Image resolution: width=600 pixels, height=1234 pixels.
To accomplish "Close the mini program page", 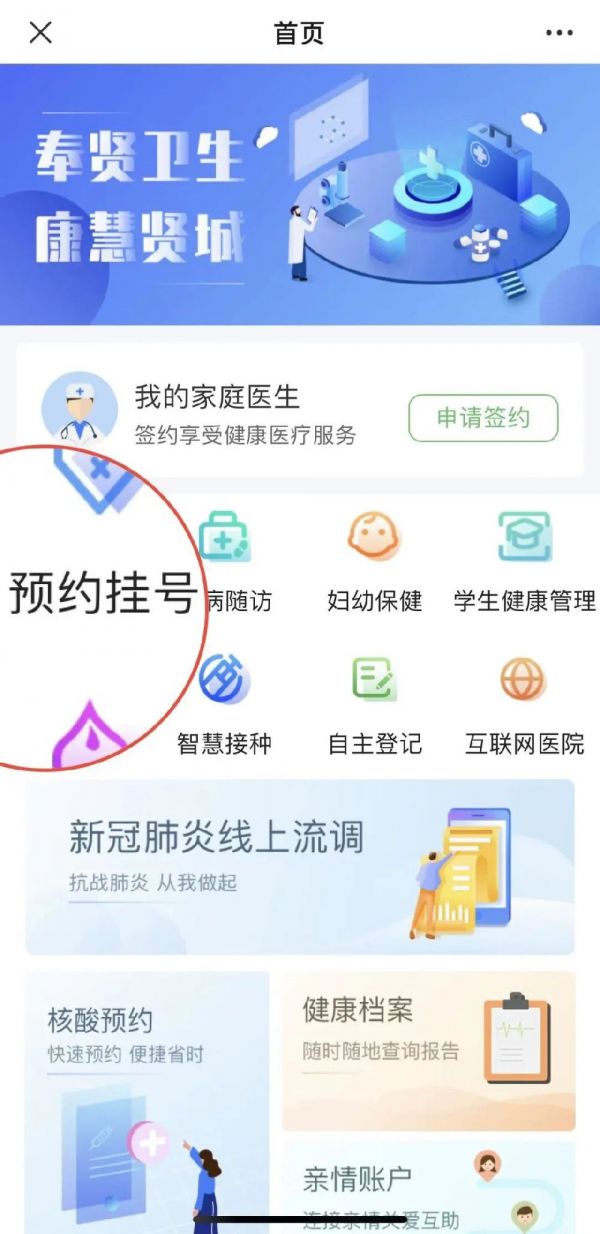I will pos(40,33).
